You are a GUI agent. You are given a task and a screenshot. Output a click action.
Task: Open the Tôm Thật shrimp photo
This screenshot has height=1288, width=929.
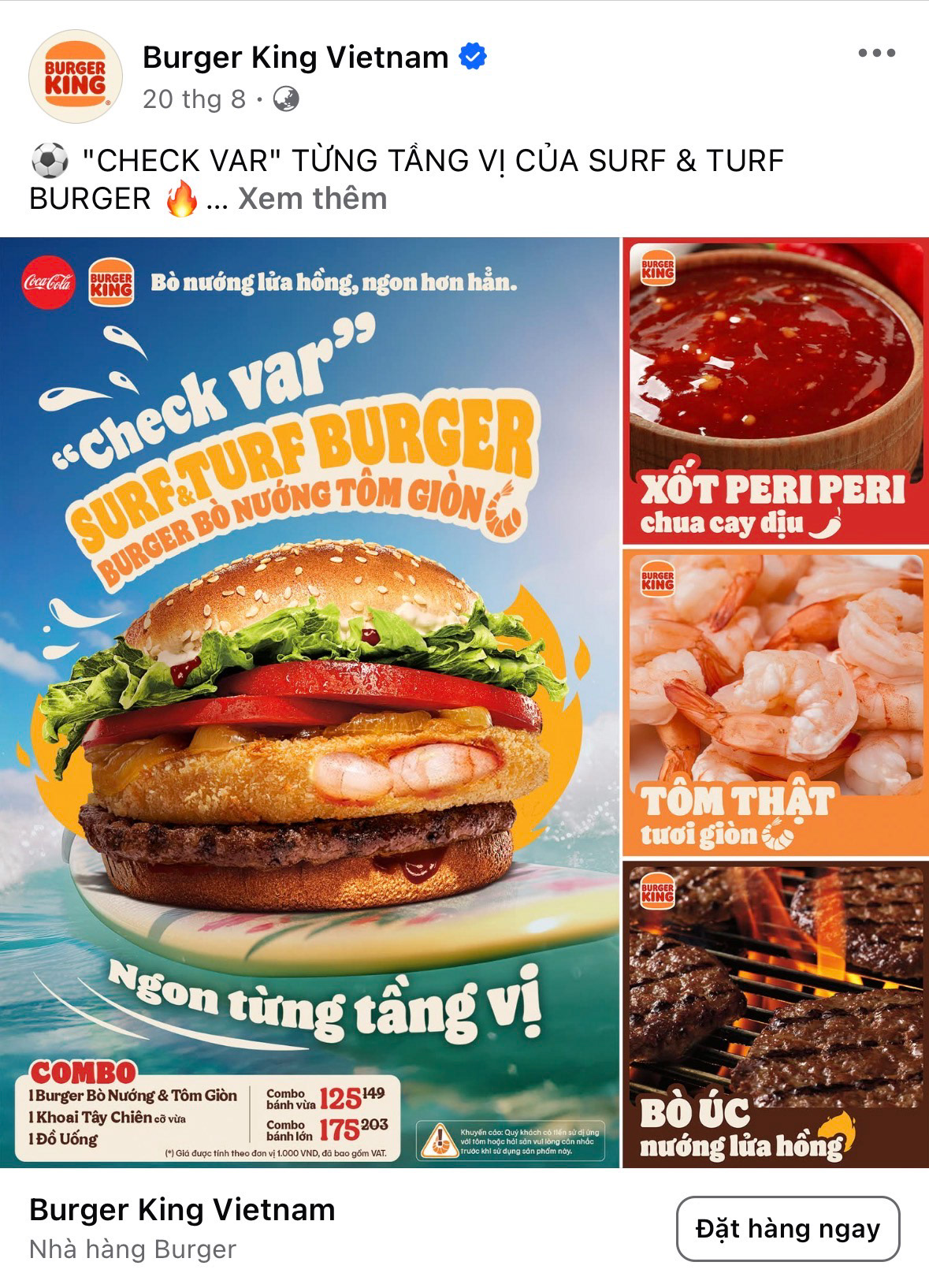pos(775,702)
